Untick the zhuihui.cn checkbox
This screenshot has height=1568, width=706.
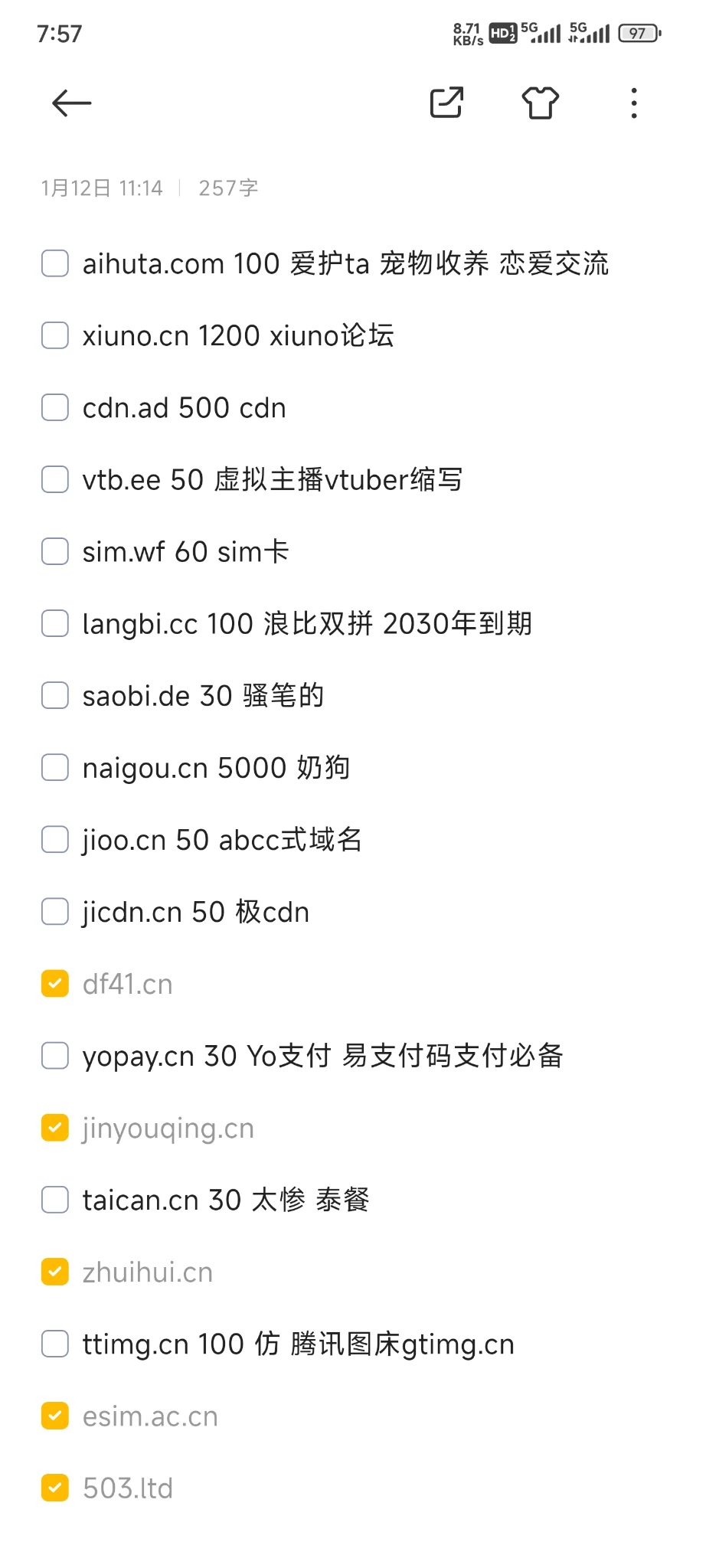55,1272
